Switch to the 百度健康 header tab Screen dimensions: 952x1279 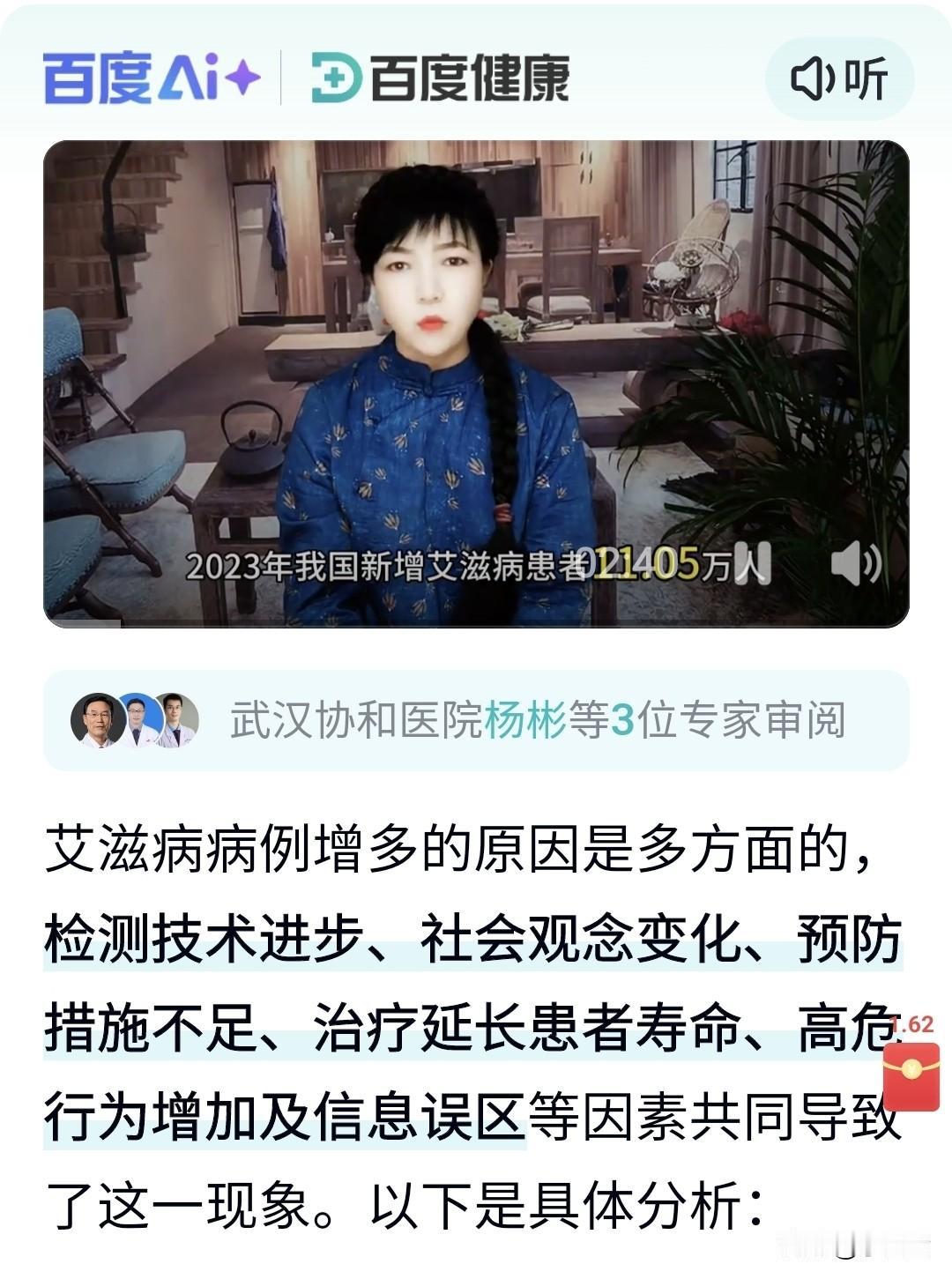441,77
